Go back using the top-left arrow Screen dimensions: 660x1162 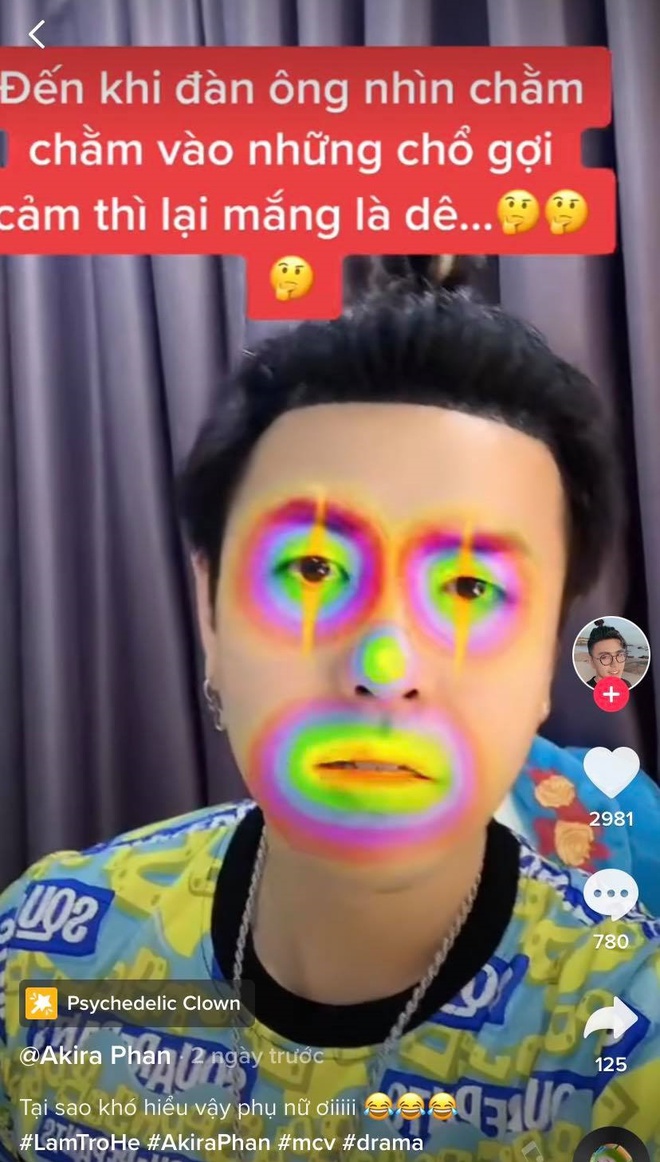point(37,35)
